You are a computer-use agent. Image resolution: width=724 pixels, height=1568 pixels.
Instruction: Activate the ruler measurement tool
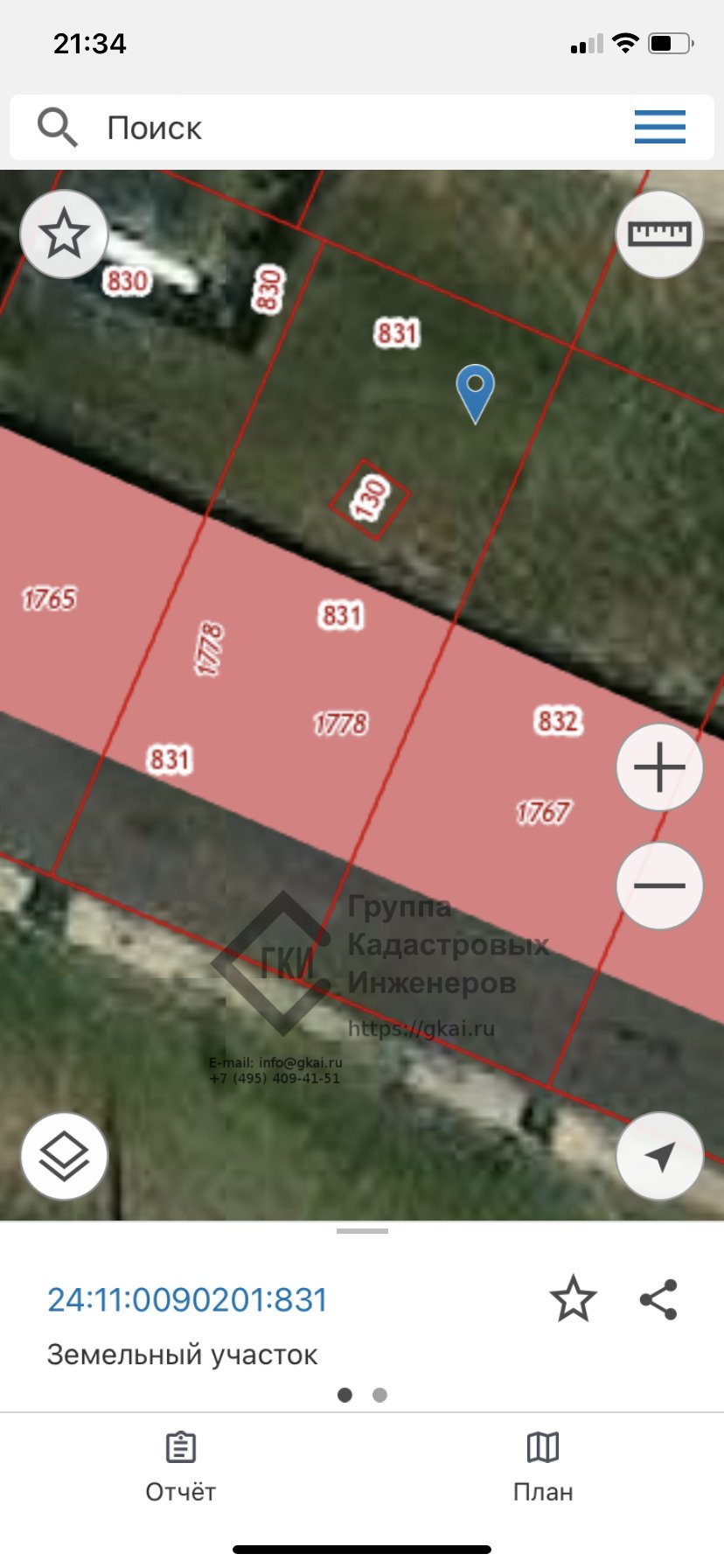[x=659, y=234]
